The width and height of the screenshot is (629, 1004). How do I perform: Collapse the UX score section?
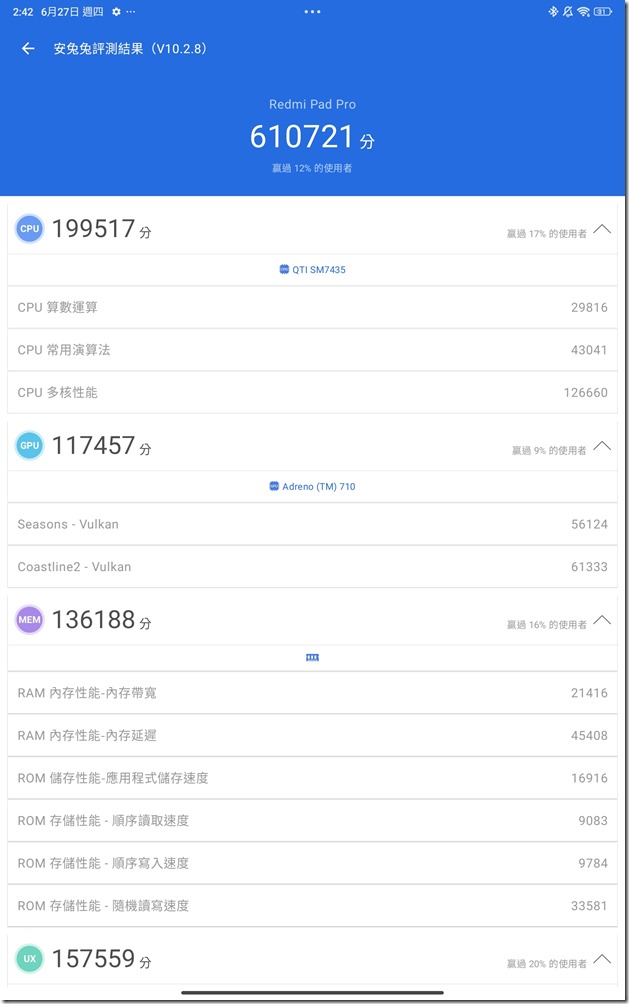click(x=601, y=959)
